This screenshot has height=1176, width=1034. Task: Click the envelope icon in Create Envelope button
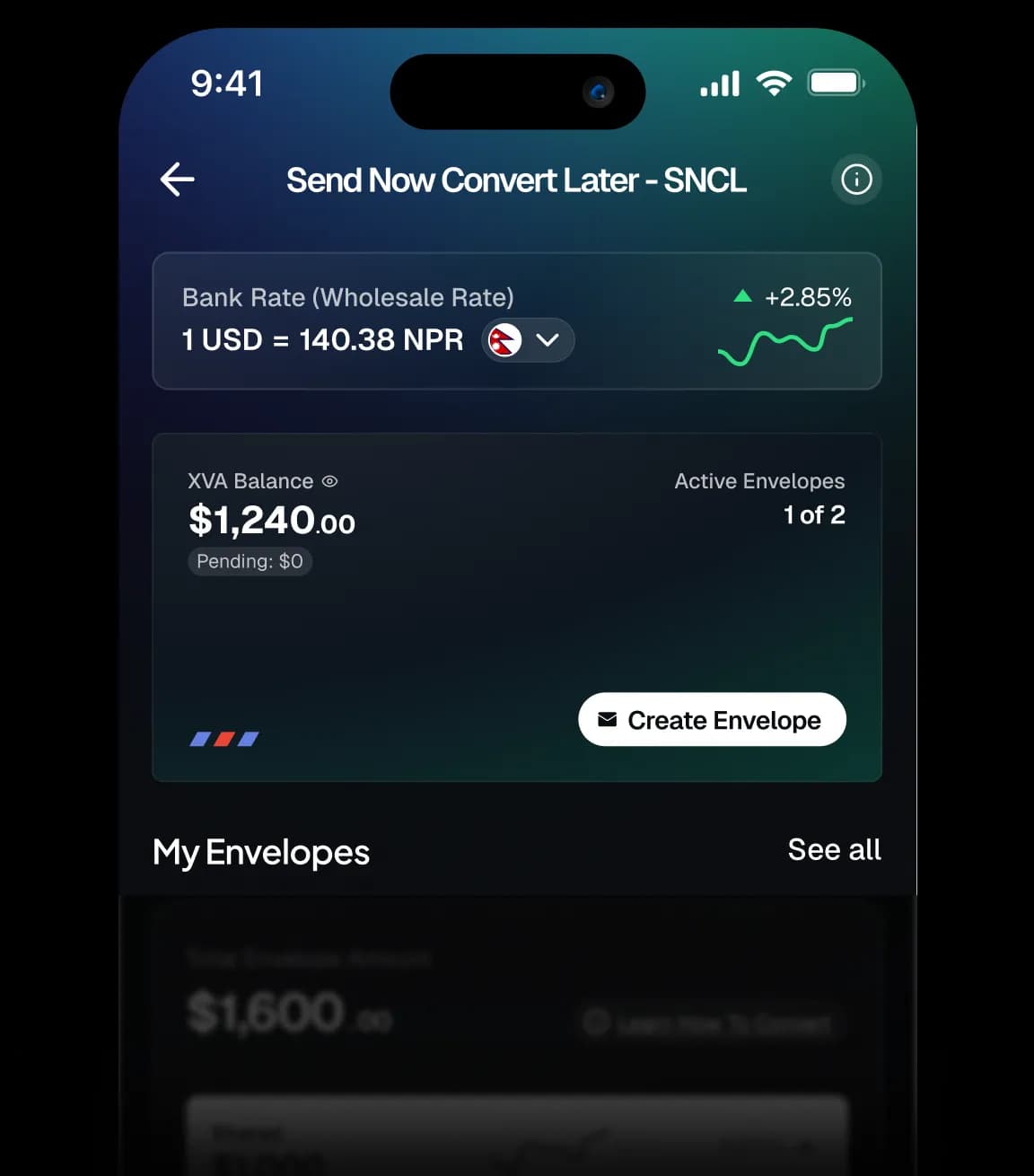607,719
